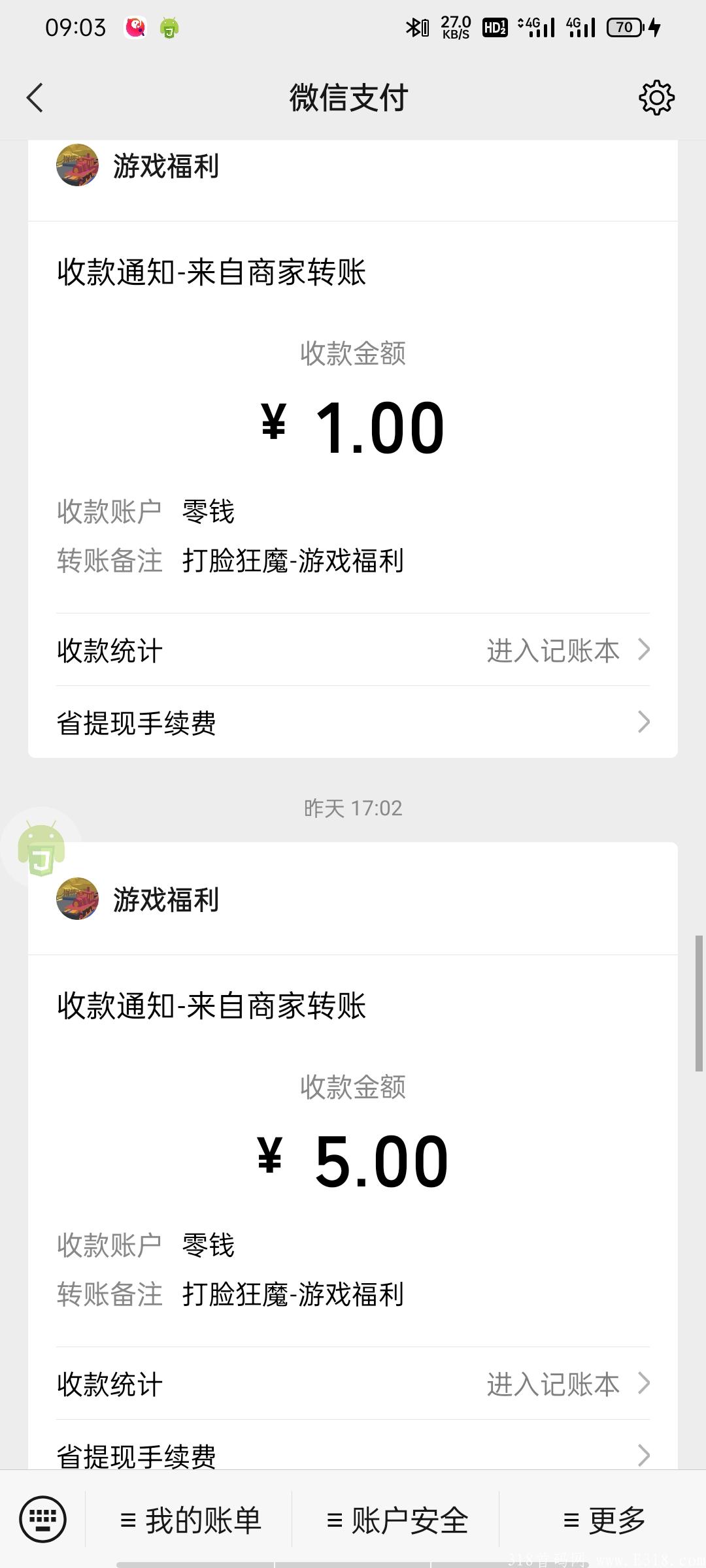Screen dimensions: 706x1568
Task: Tap the HD icon in status bar
Action: [x=497, y=27]
